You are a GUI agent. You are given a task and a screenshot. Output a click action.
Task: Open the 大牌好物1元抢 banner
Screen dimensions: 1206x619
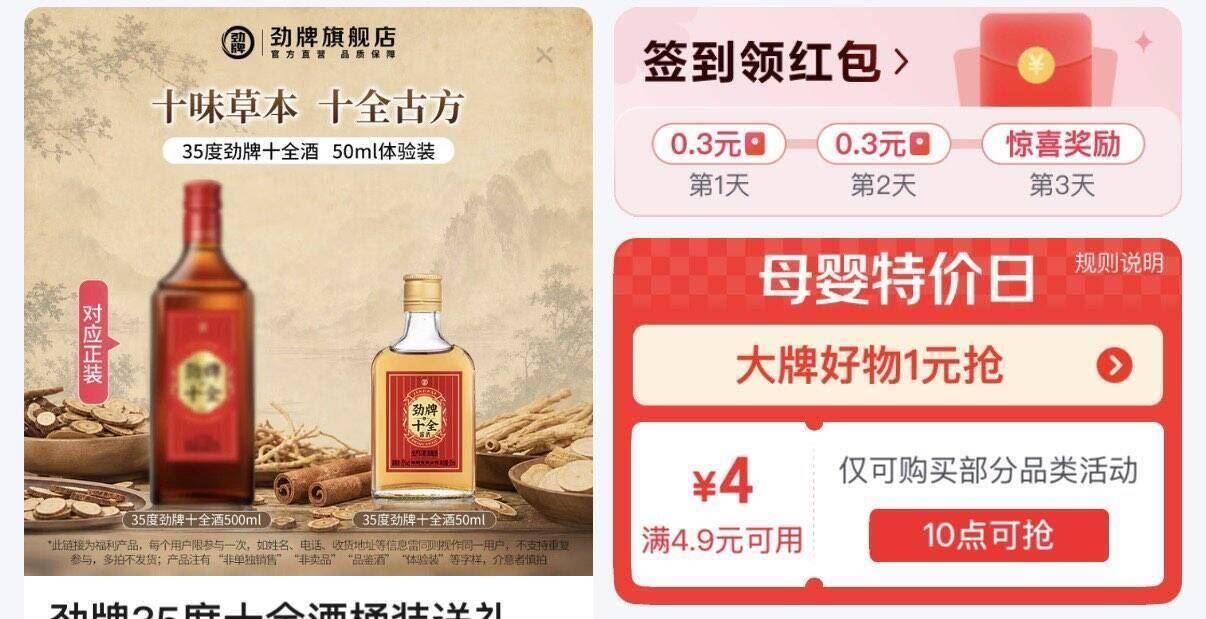897,365
